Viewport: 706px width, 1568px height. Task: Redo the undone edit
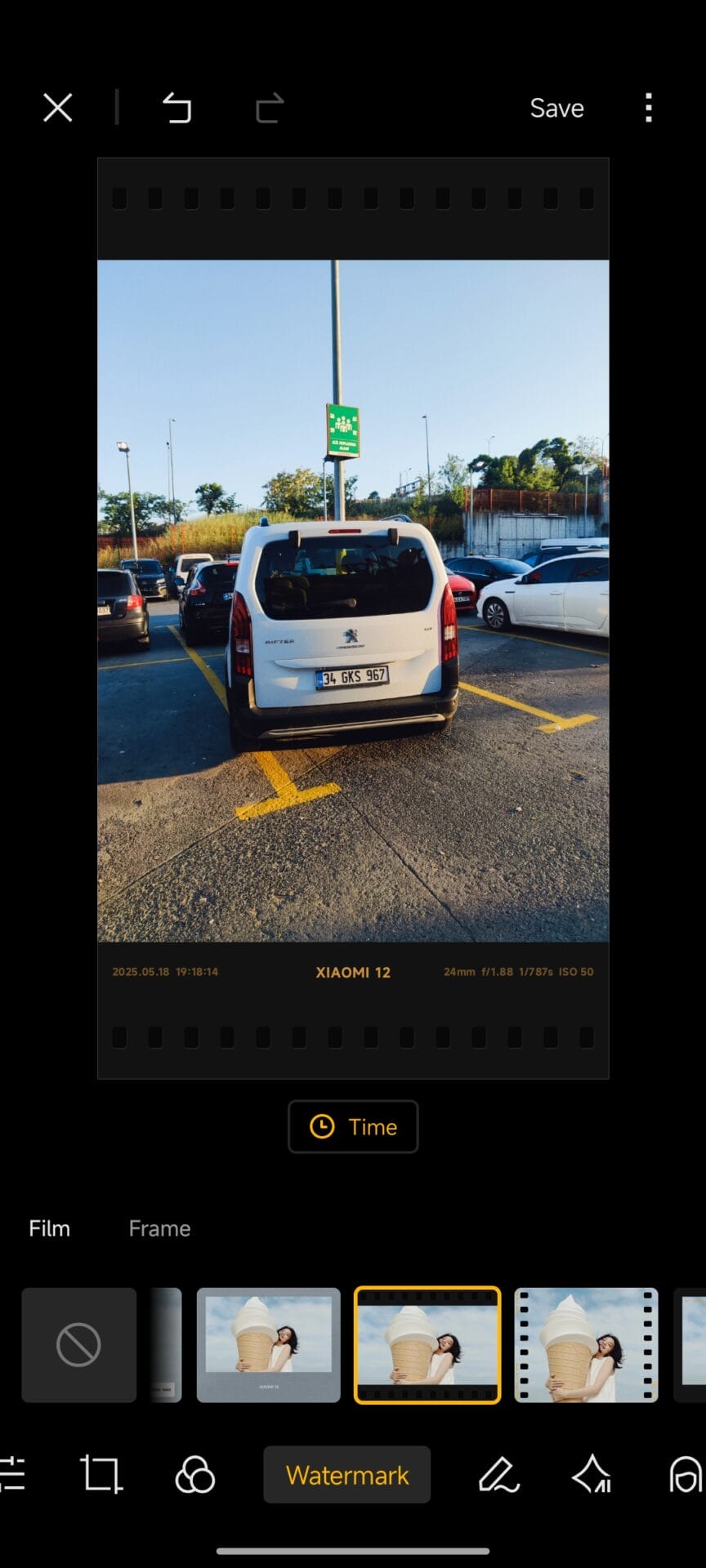coord(270,108)
